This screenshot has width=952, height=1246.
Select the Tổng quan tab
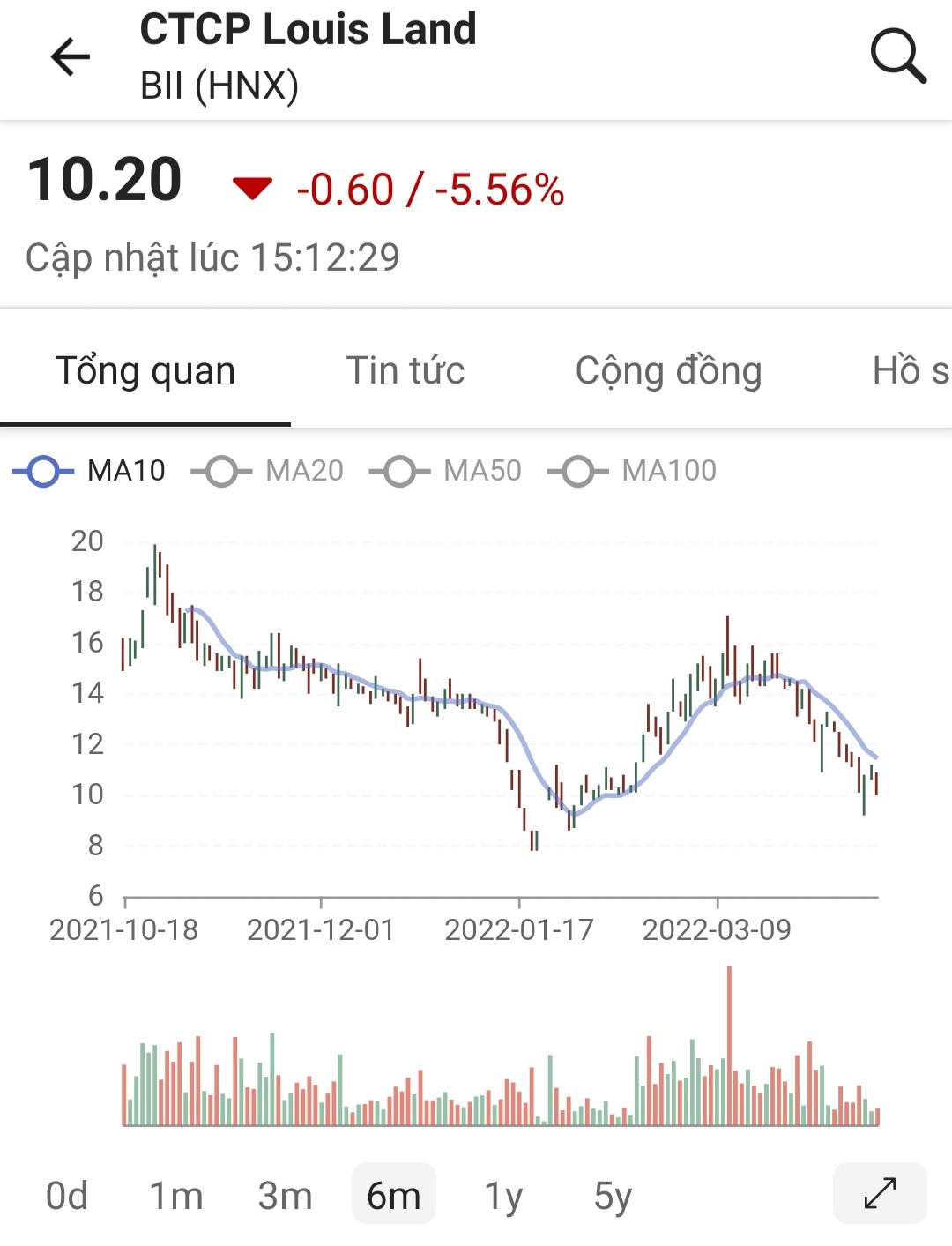coord(145,370)
